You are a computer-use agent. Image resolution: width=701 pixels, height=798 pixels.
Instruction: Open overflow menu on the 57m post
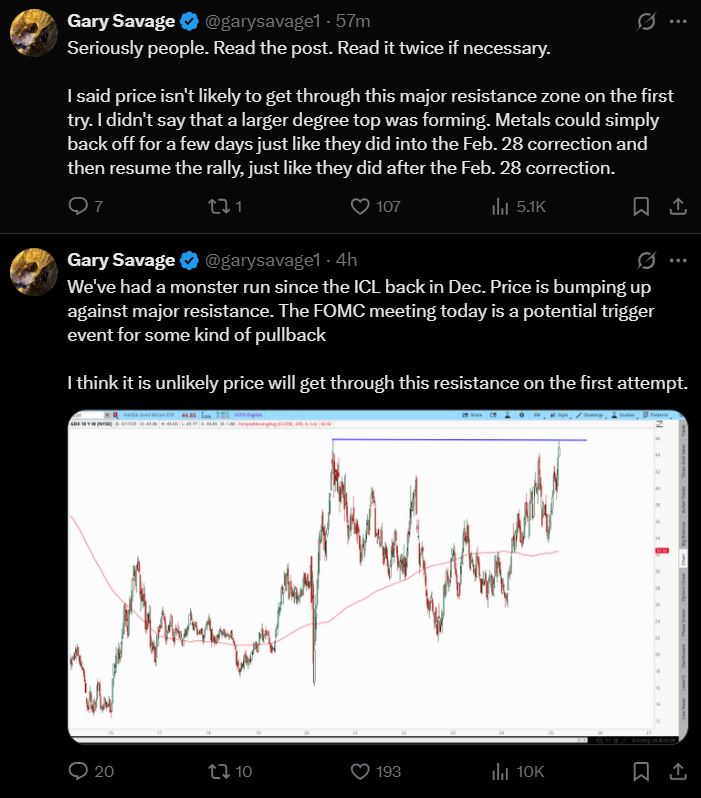pyautogui.click(x=677, y=20)
